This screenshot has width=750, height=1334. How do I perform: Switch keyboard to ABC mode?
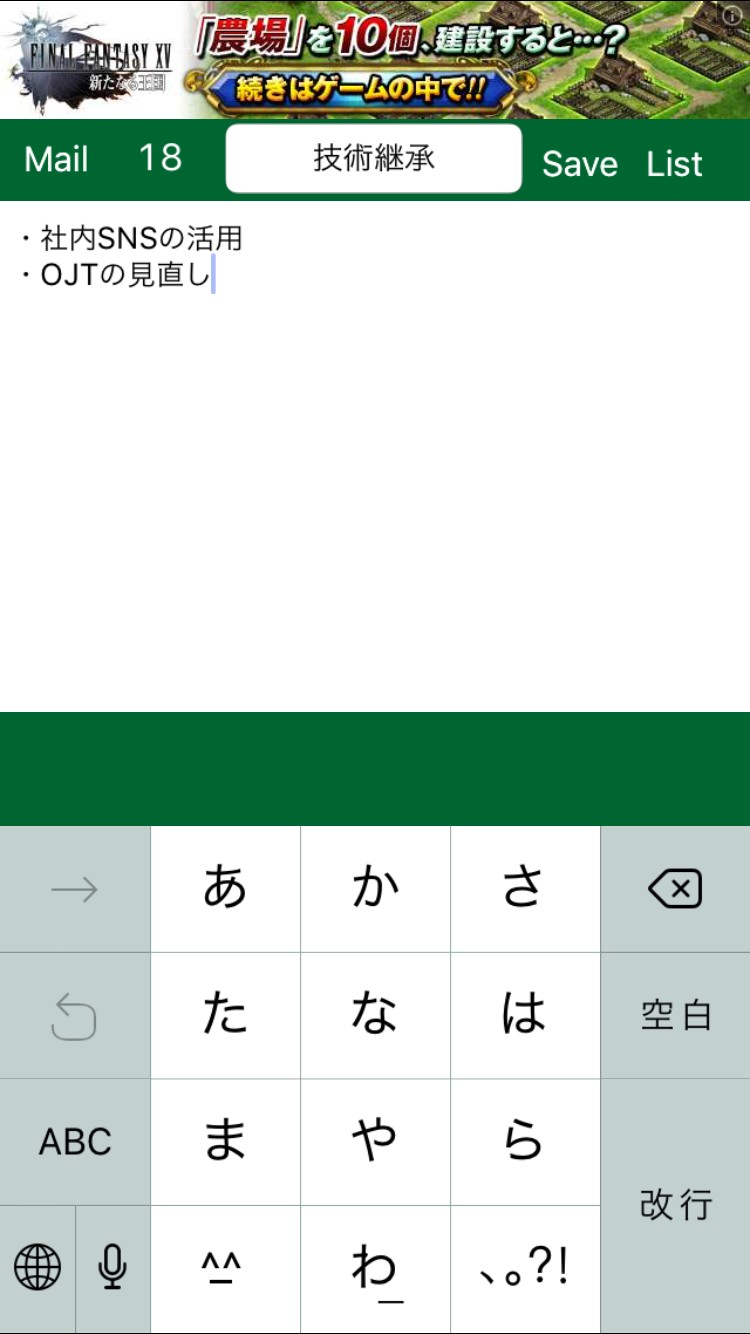point(75,1141)
